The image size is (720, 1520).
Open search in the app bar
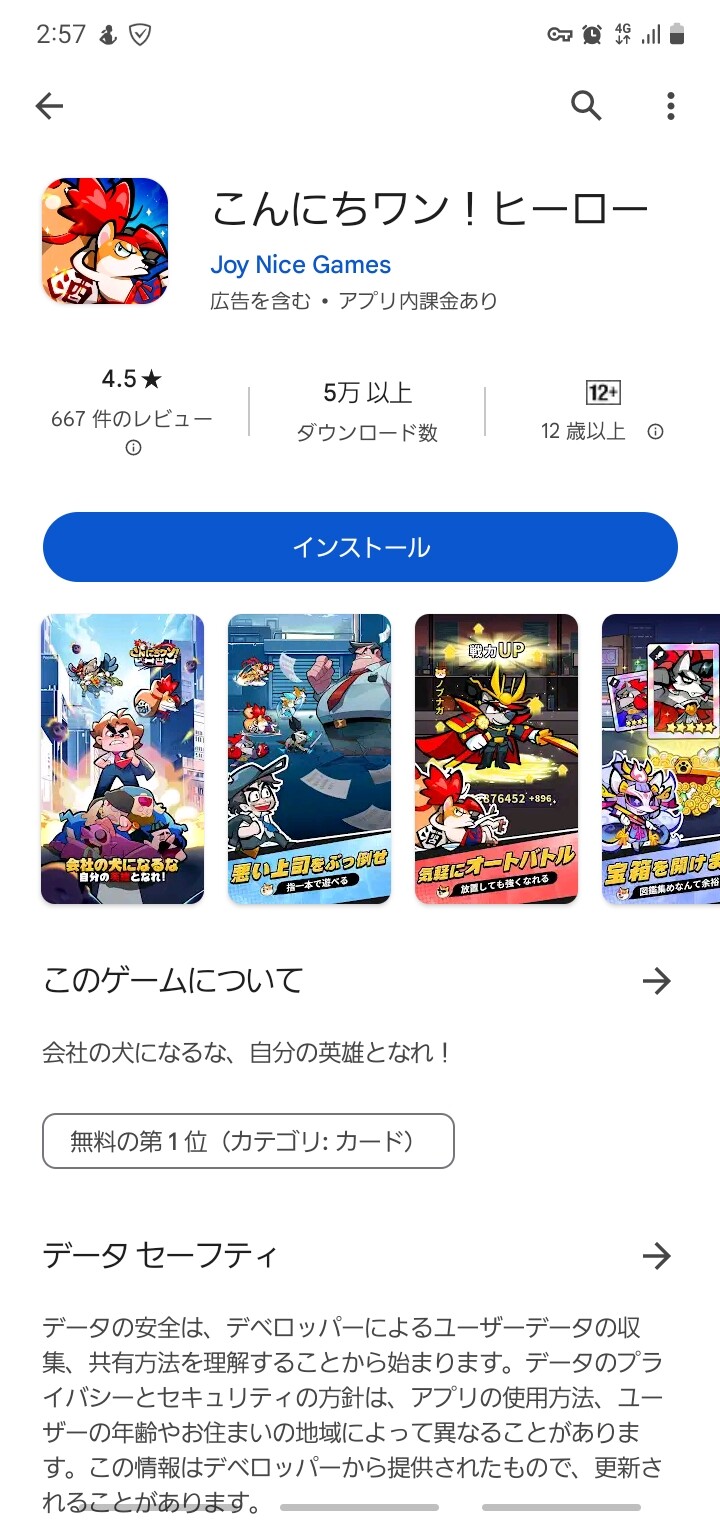pyautogui.click(x=586, y=105)
